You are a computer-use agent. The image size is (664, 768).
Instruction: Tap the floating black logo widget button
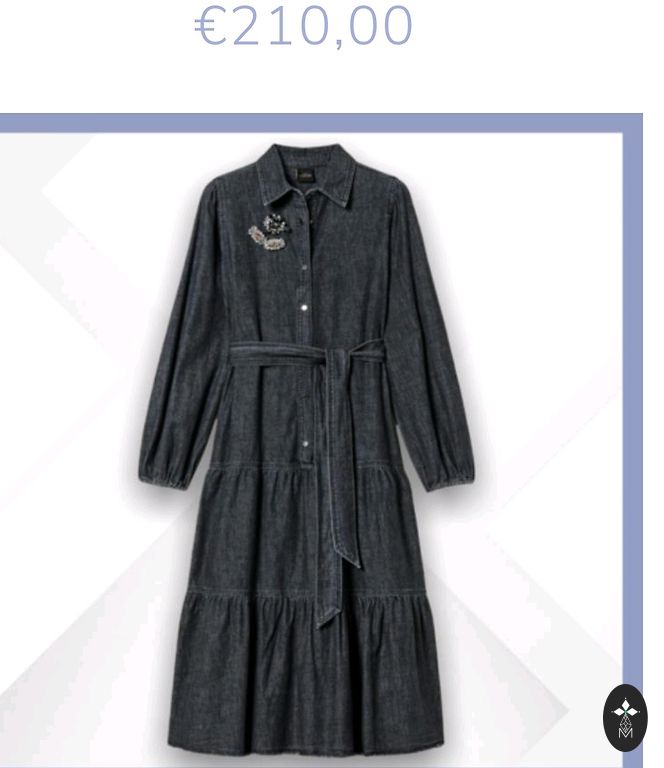(625, 718)
